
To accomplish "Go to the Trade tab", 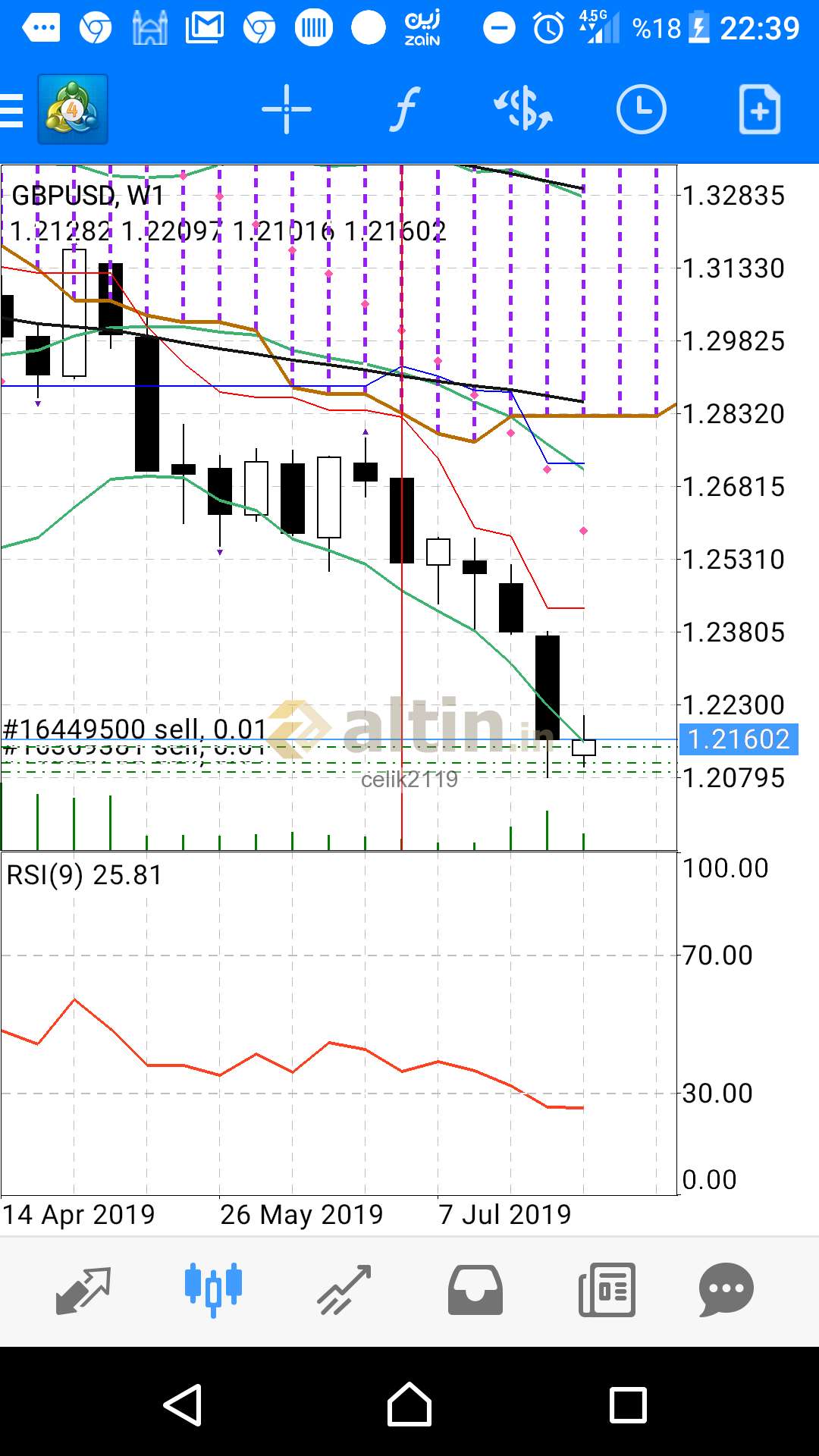I will (x=344, y=1290).
